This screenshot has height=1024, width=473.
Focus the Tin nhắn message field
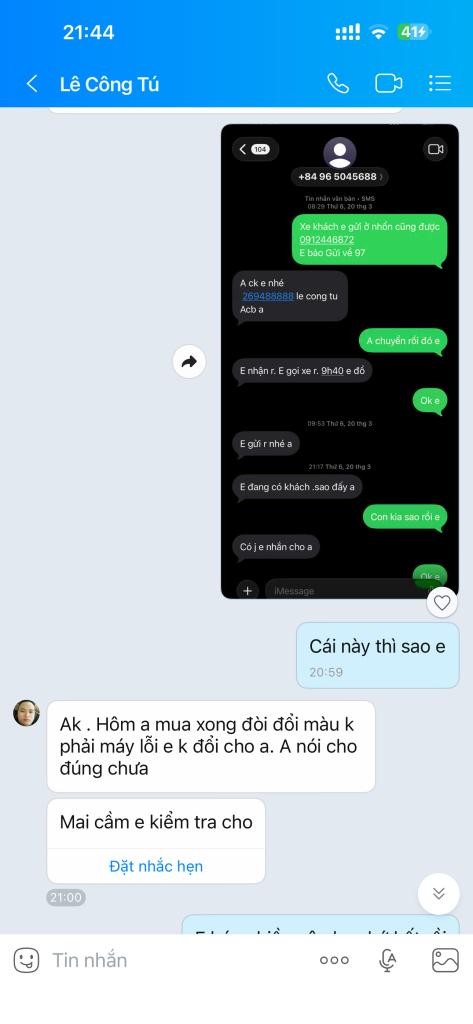[x=176, y=960]
